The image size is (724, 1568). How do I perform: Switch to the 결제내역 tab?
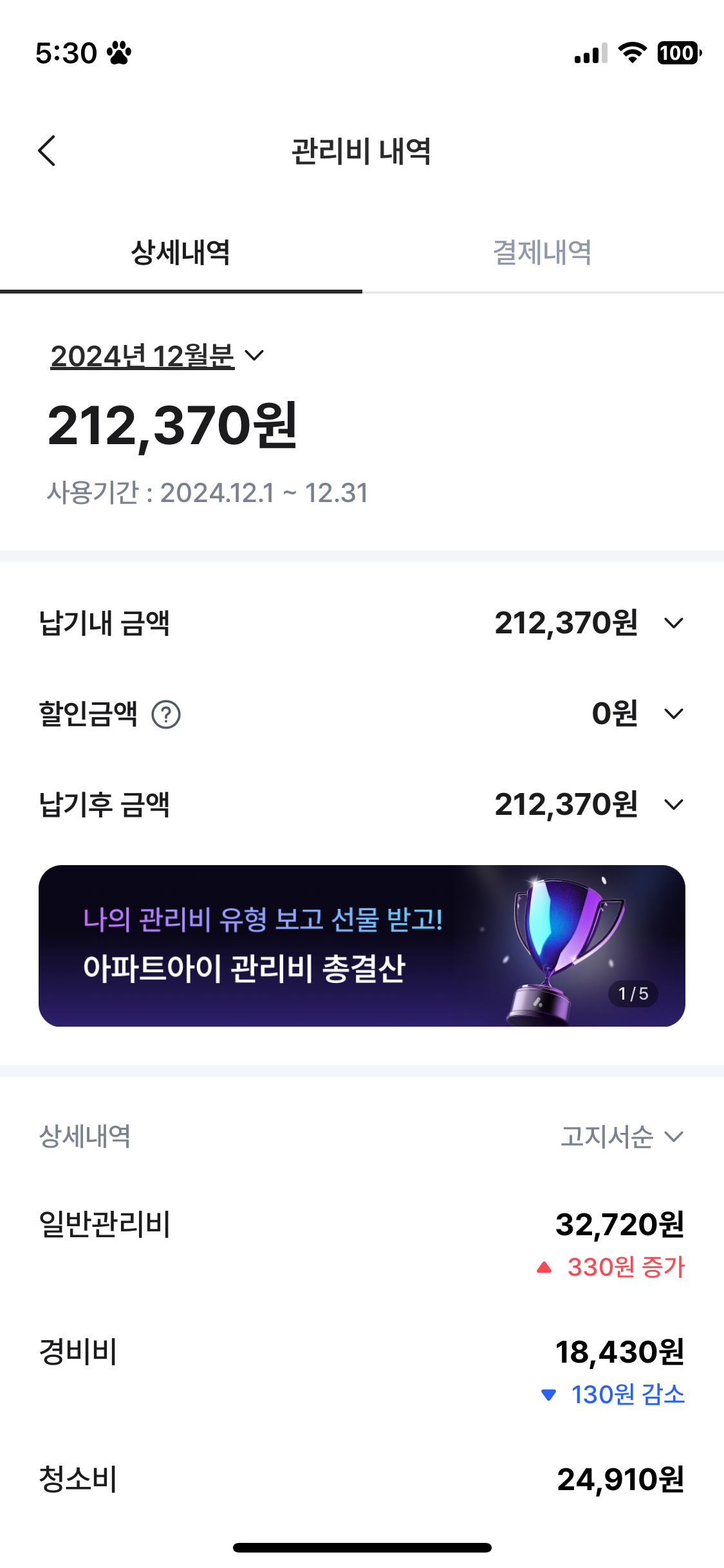(x=542, y=252)
